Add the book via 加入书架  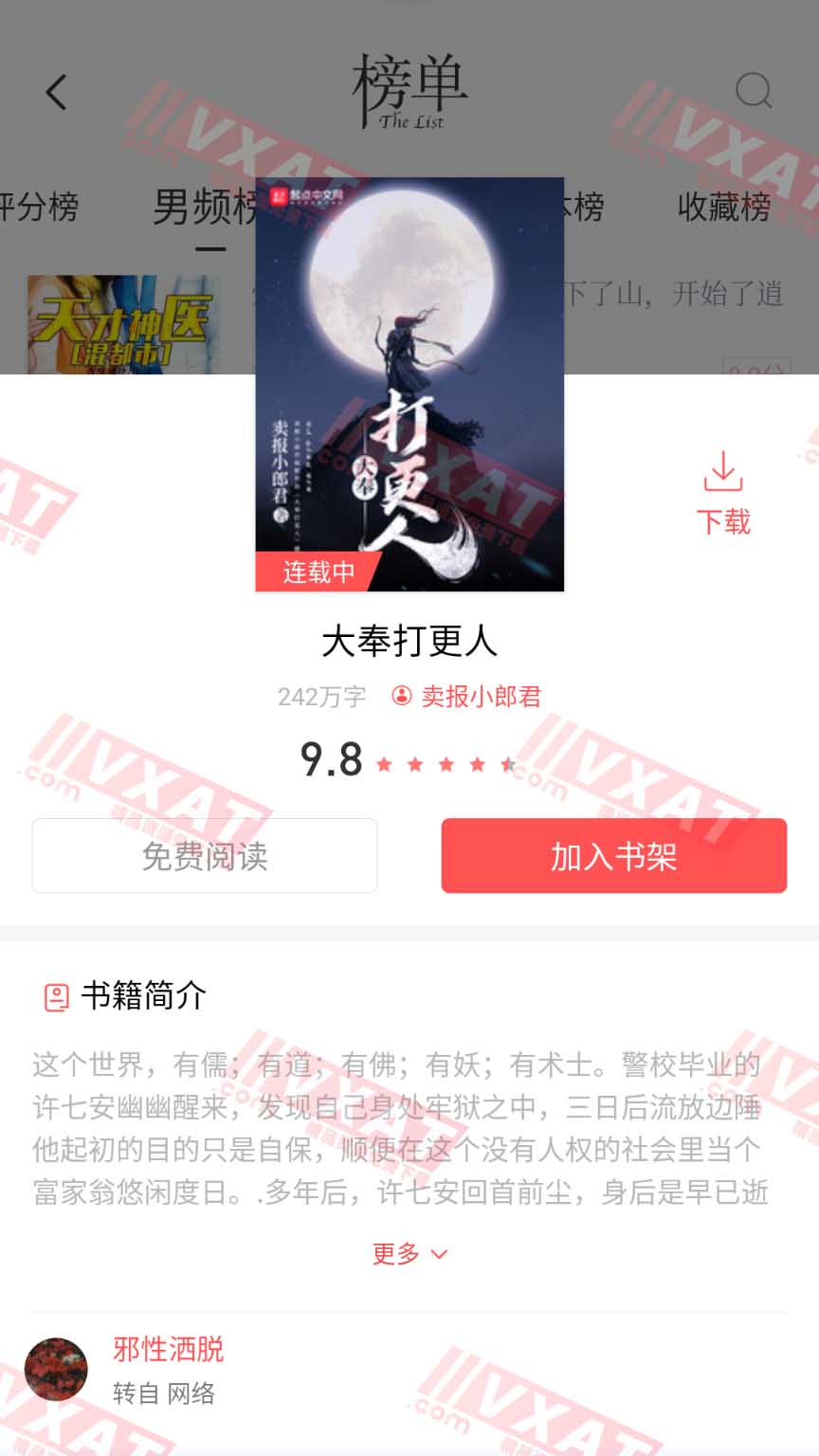pos(613,856)
